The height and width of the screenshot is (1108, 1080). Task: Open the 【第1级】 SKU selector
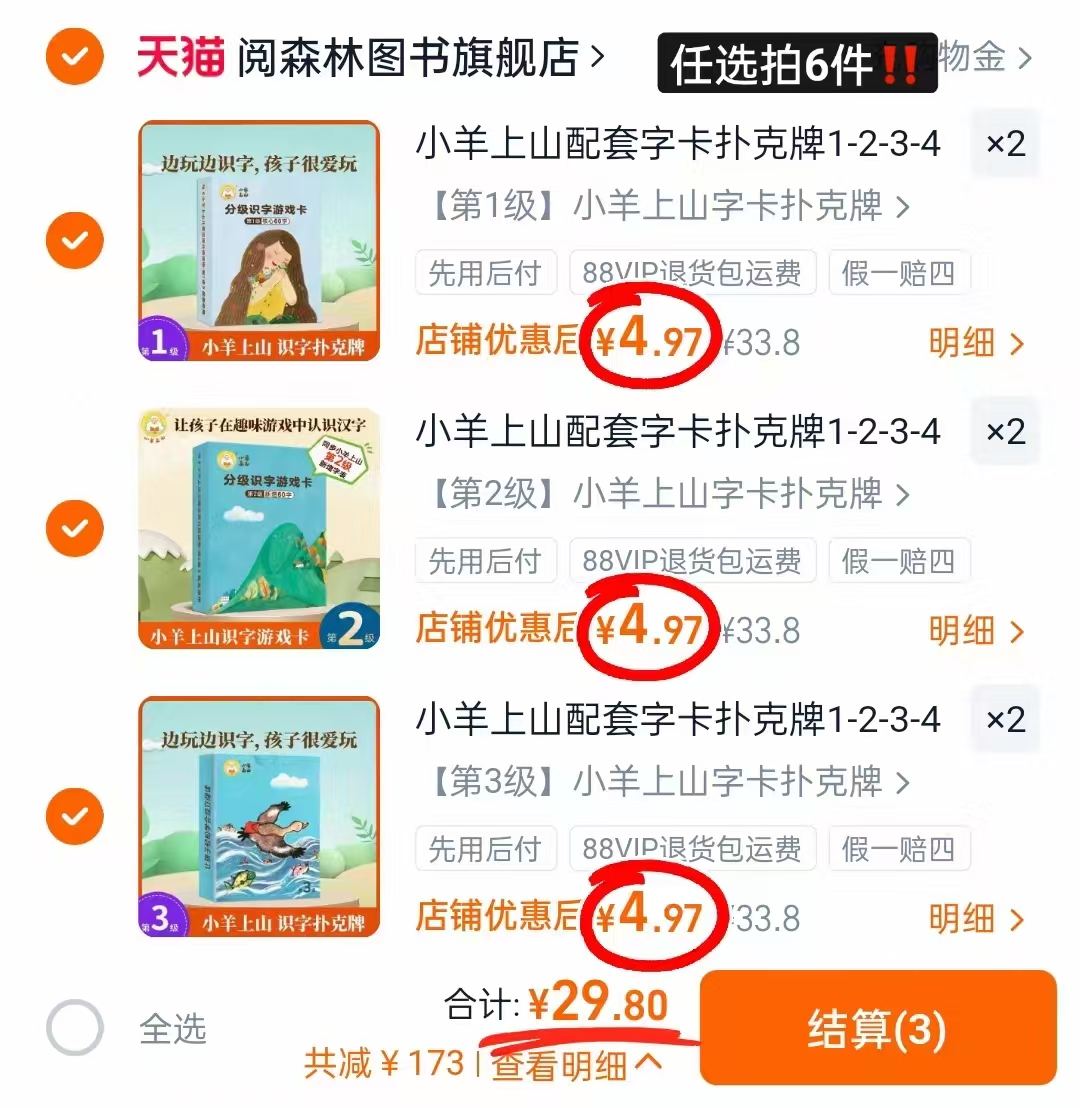660,205
